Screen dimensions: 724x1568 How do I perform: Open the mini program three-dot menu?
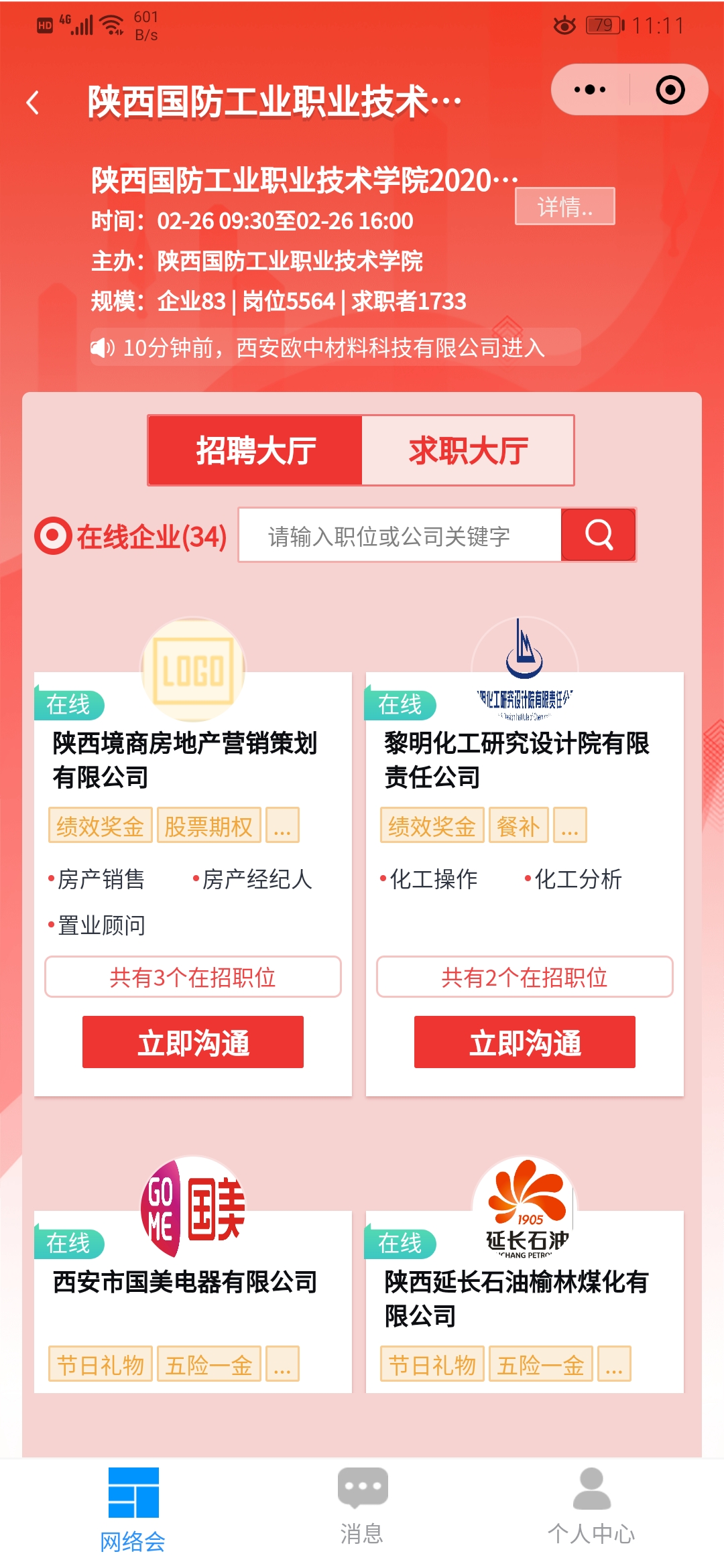[x=590, y=90]
